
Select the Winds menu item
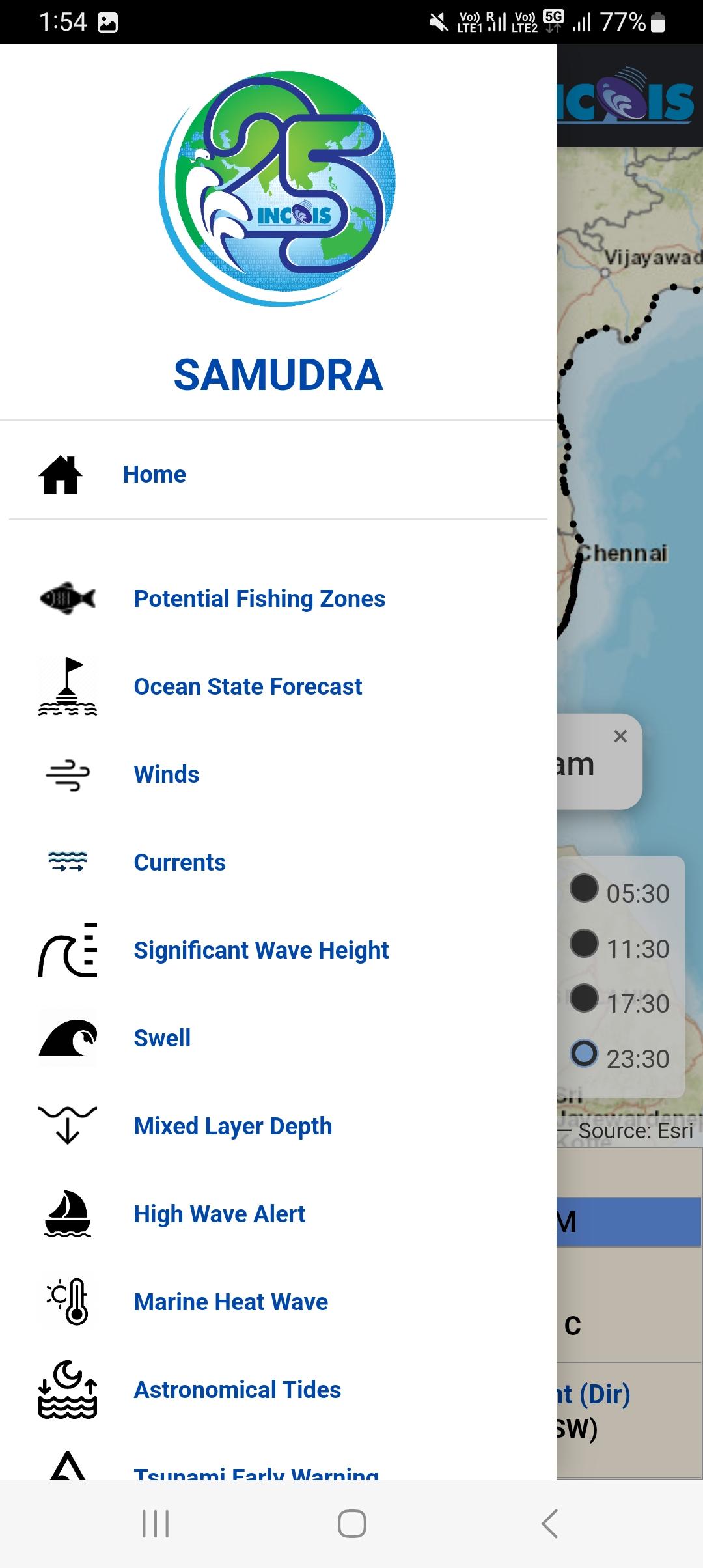click(x=167, y=774)
